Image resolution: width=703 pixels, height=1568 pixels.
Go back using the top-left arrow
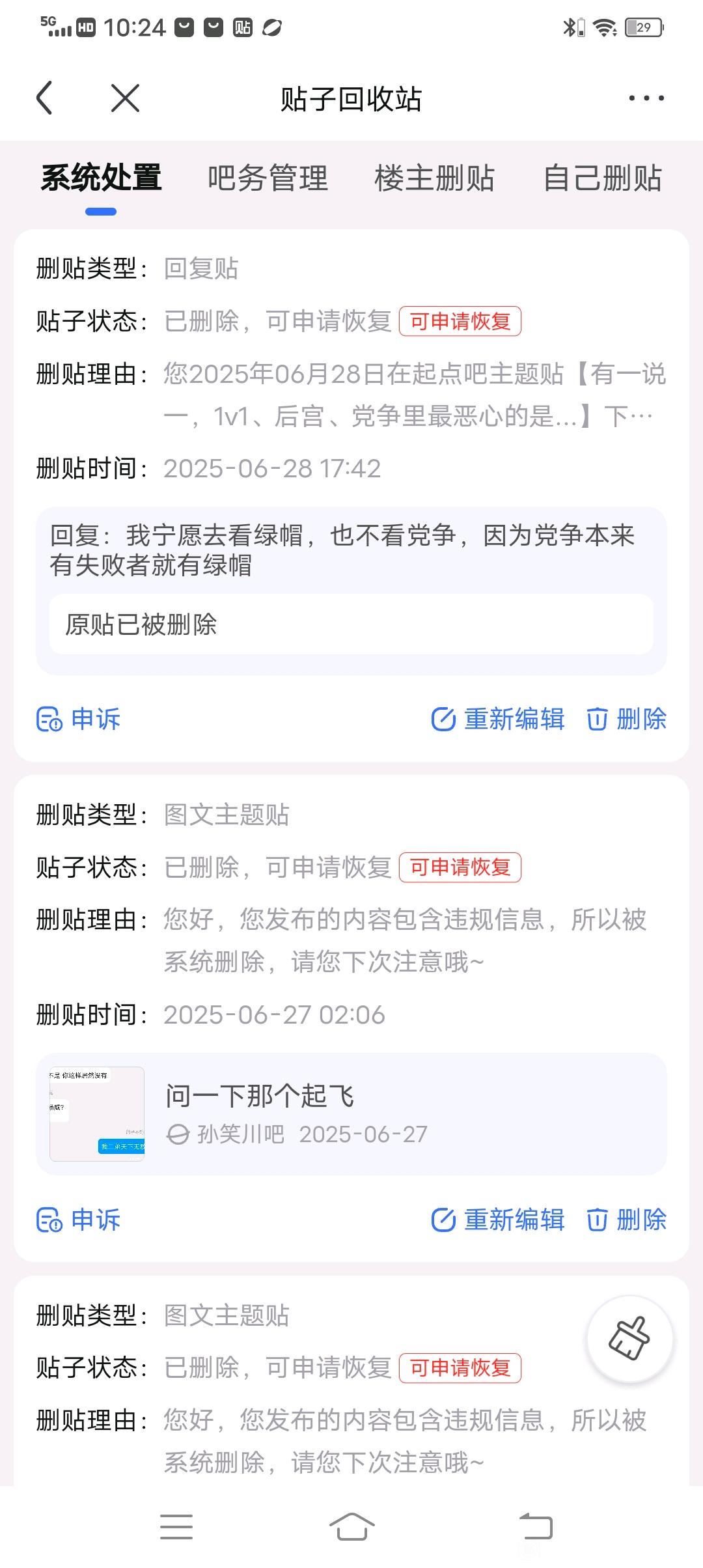pyautogui.click(x=44, y=98)
